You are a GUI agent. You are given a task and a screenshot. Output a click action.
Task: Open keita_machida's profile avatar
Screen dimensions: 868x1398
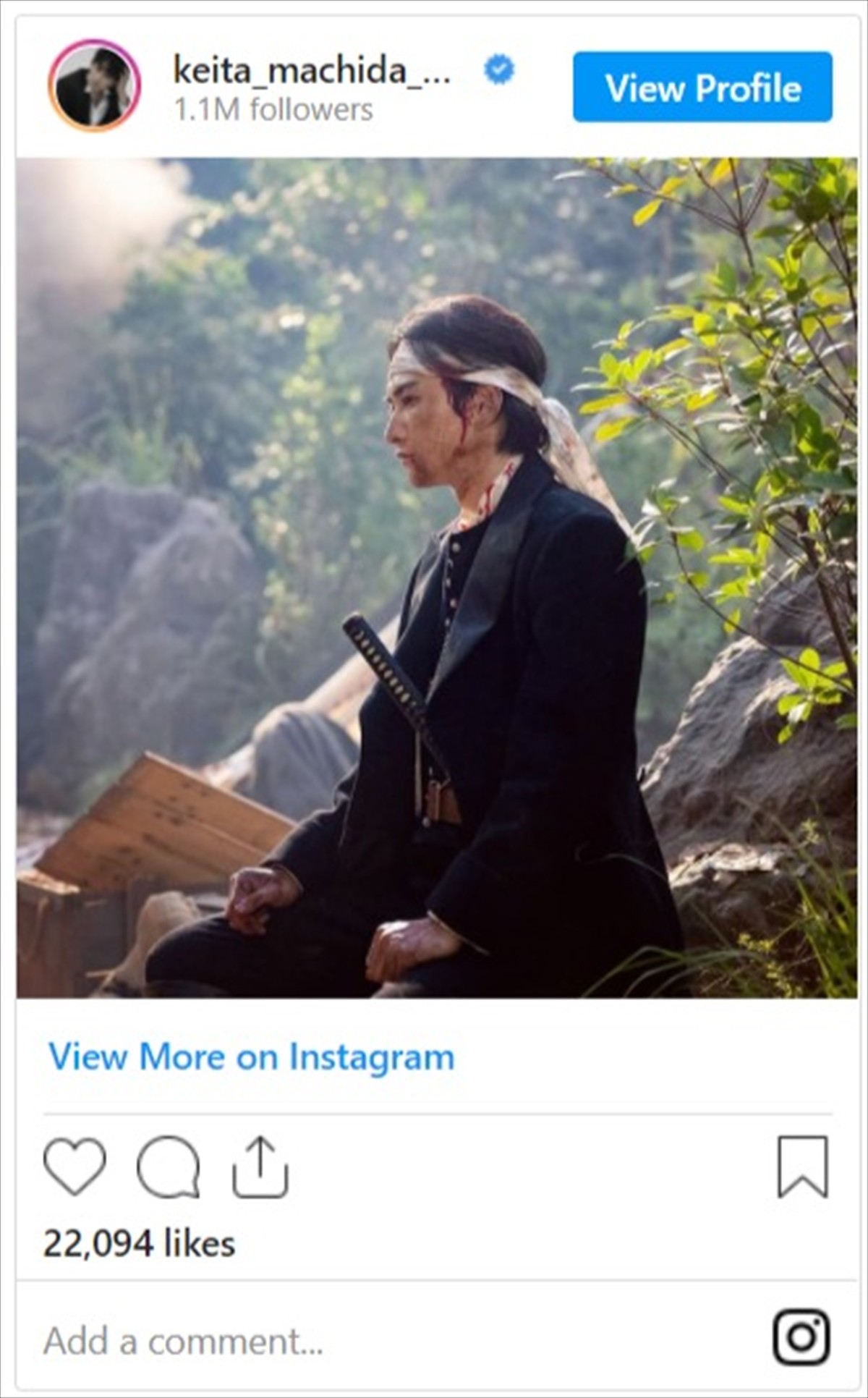(94, 86)
